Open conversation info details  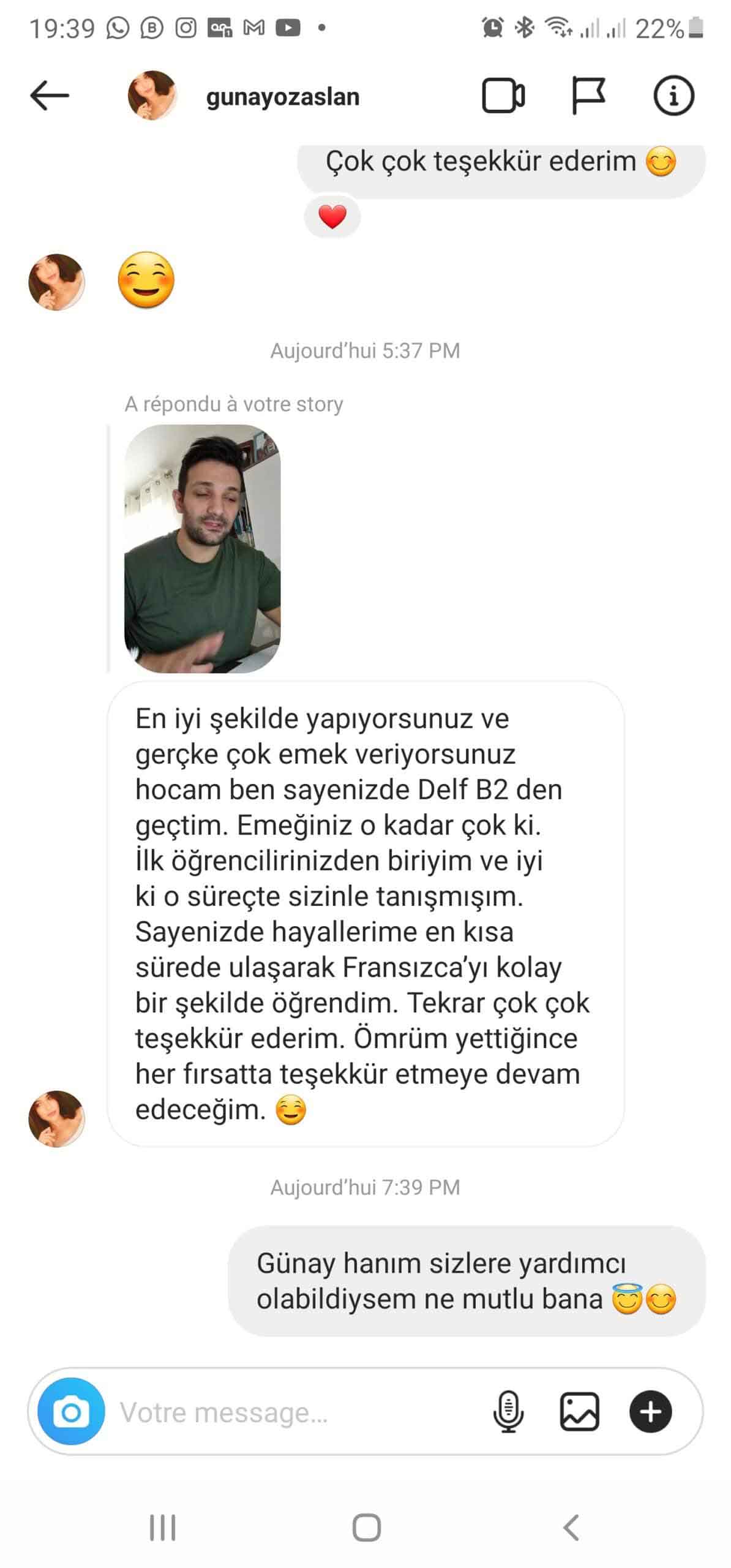click(673, 96)
